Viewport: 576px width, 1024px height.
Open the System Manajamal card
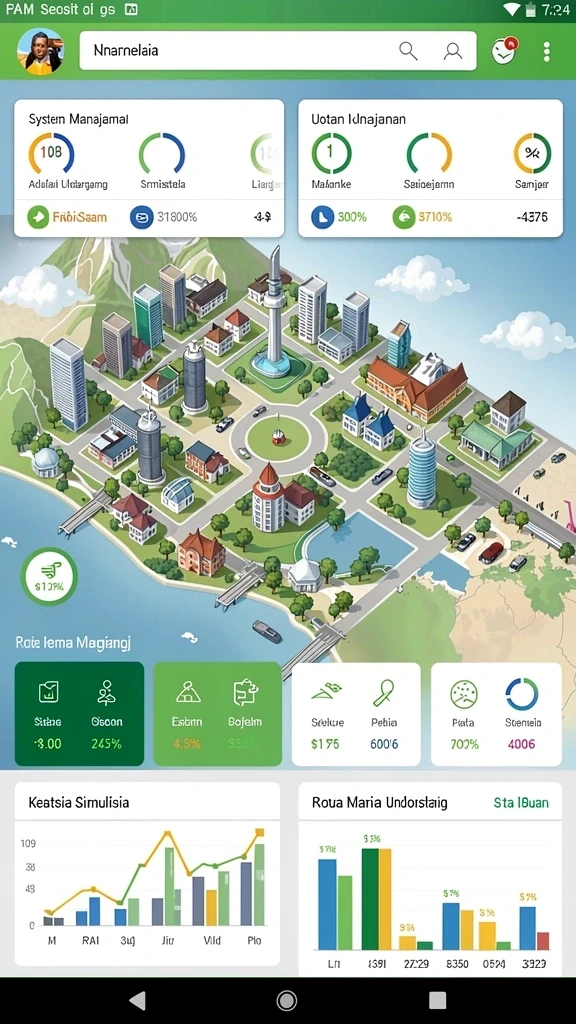[x=149, y=168]
